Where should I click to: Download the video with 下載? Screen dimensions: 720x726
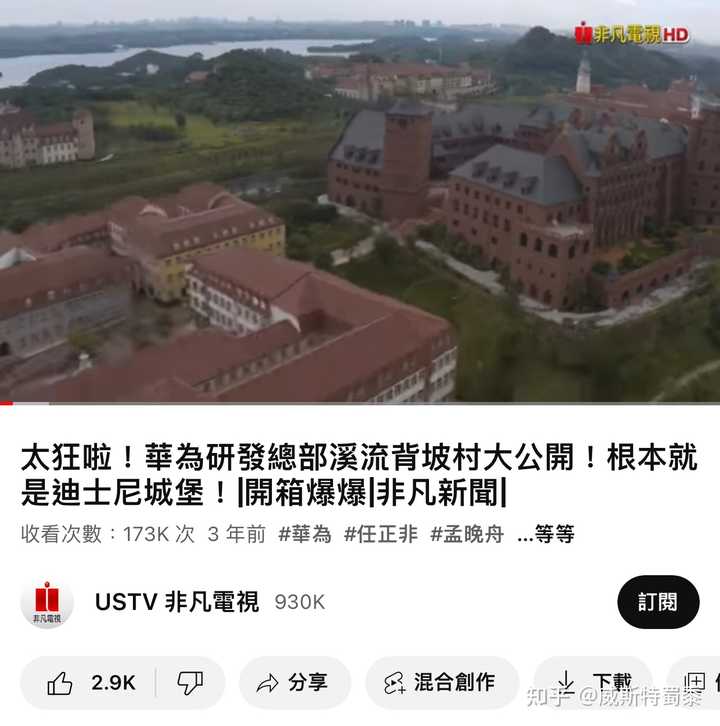click(593, 683)
